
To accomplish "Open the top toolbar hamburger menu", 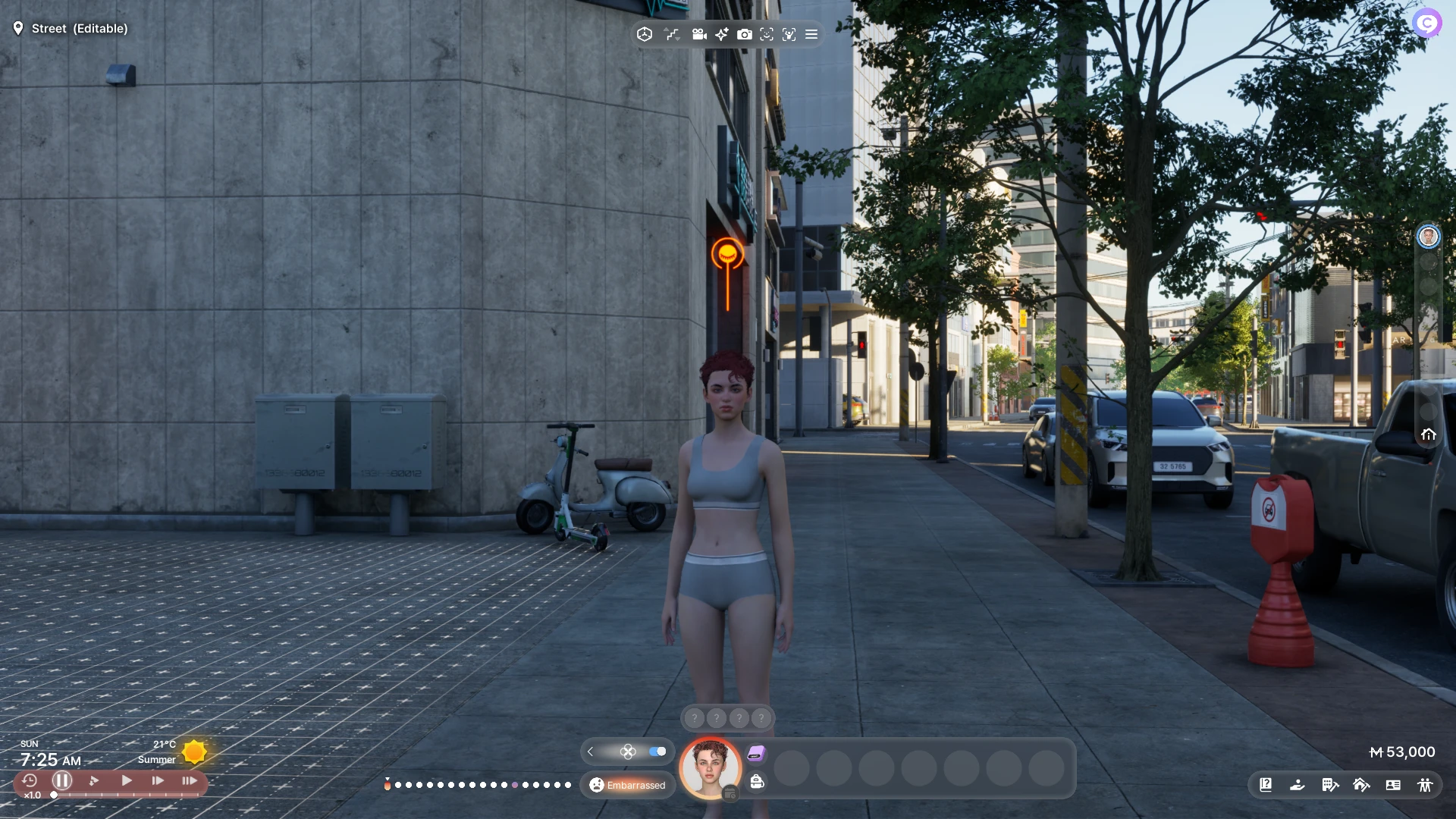I will [x=811, y=34].
